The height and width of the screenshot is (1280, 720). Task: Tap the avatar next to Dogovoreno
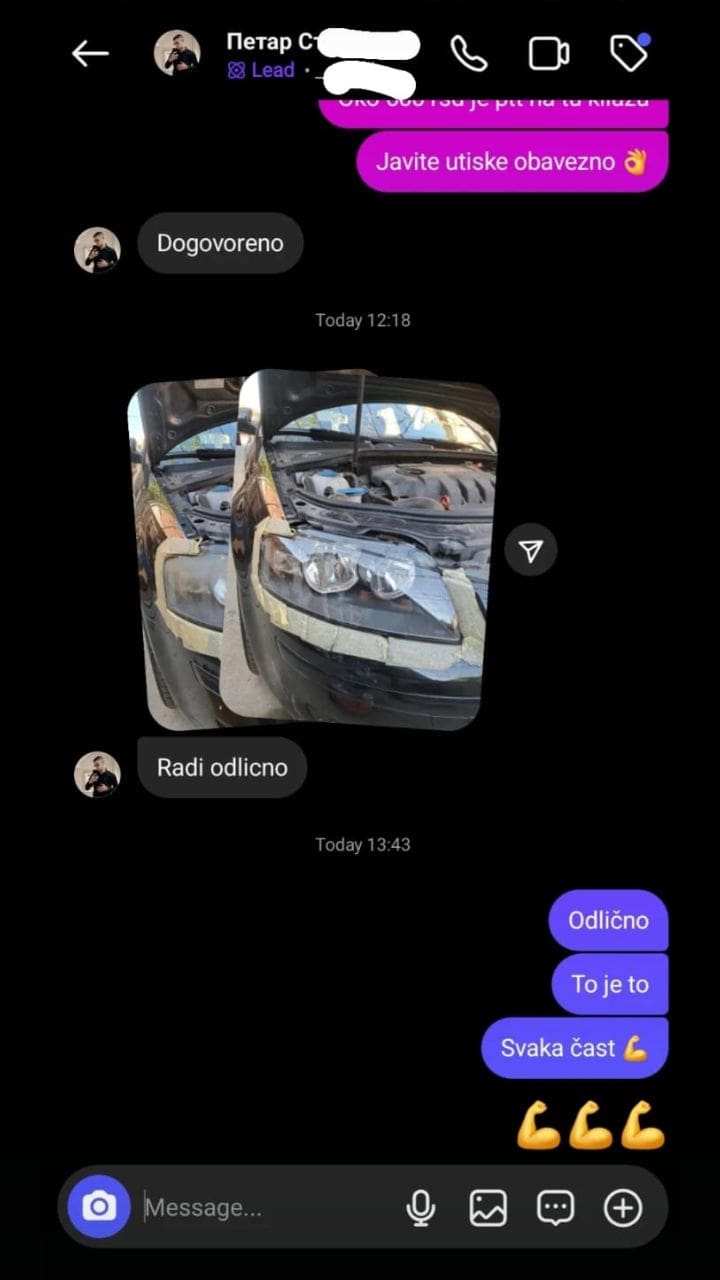point(97,250)
